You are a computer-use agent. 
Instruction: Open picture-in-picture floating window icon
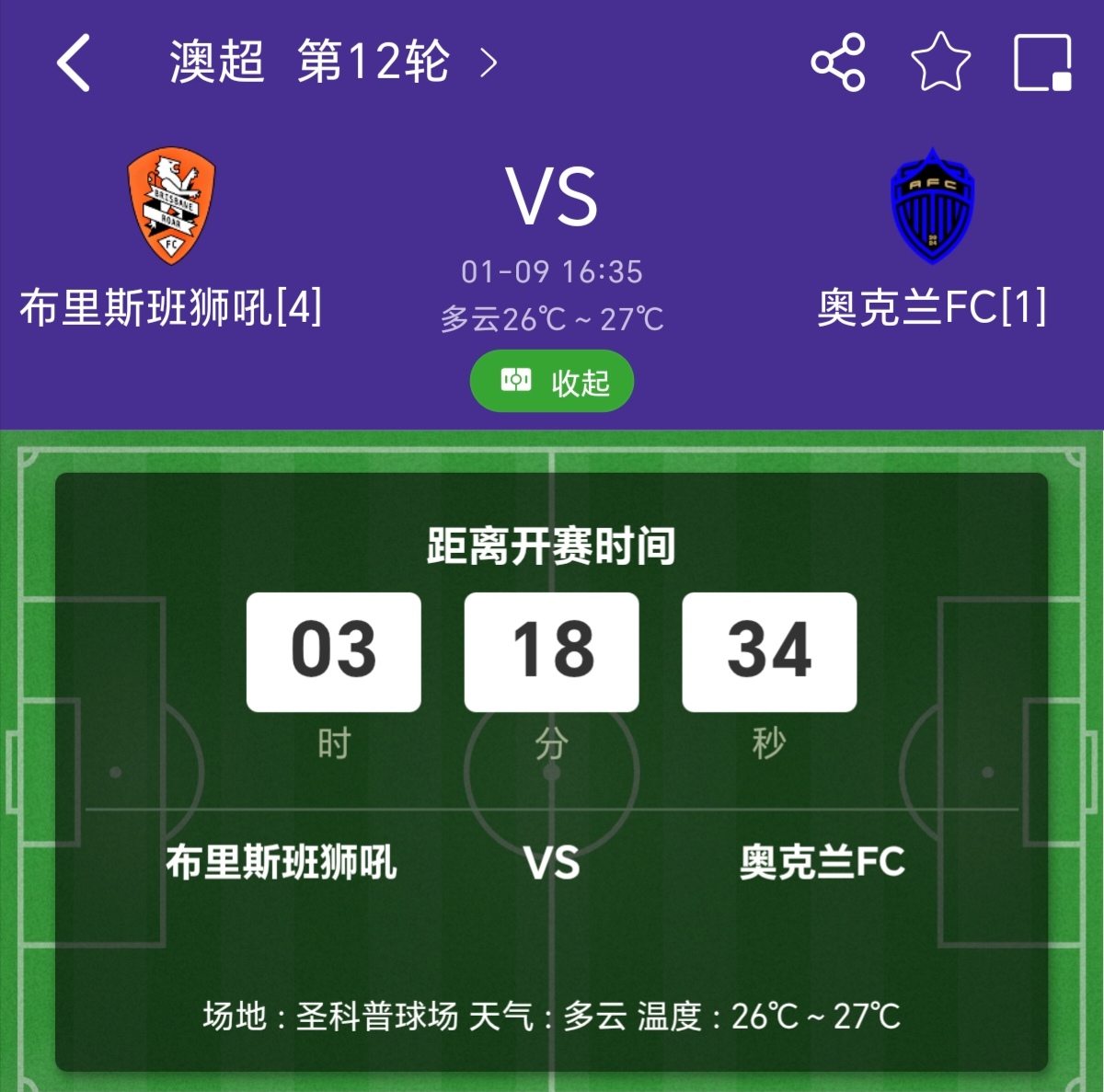pyautogui.click(x=1042, y=63)
